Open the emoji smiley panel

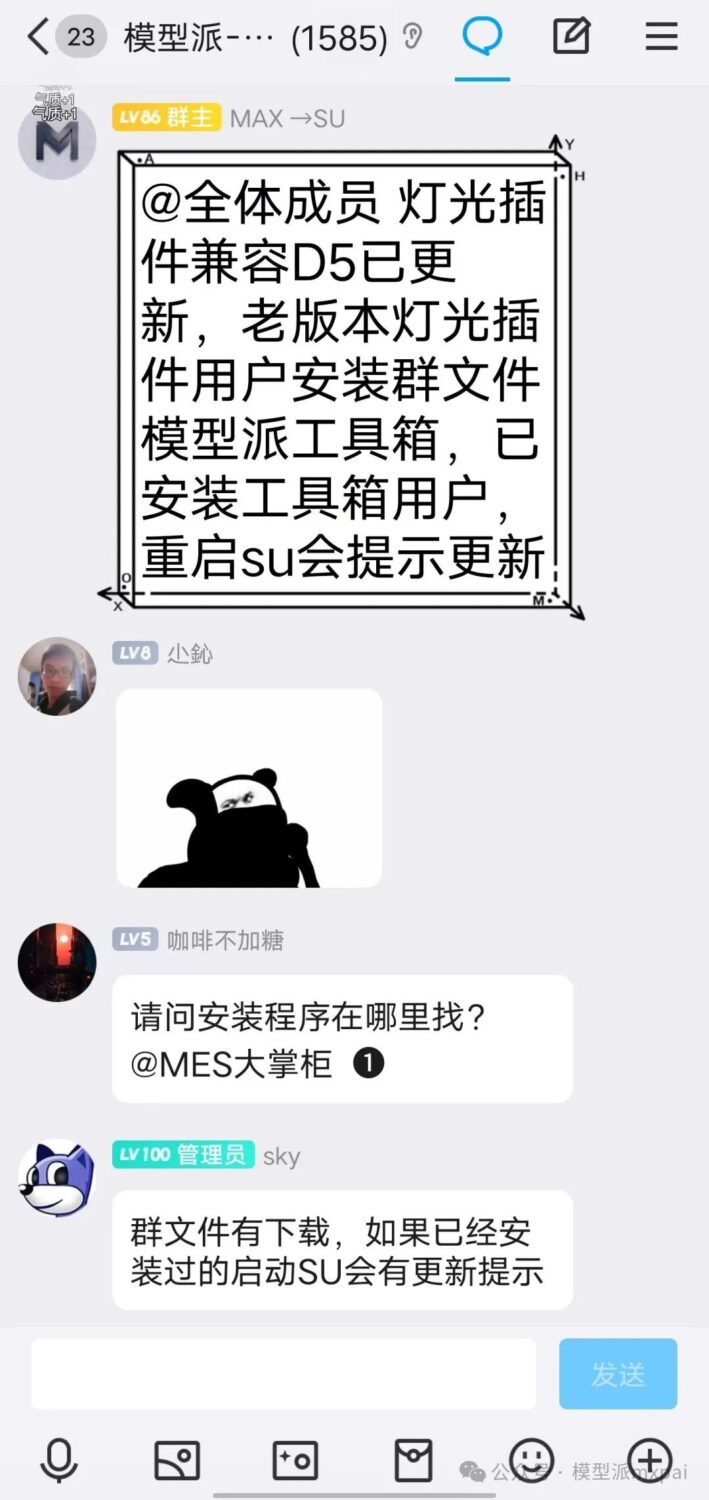point(531,1459)
